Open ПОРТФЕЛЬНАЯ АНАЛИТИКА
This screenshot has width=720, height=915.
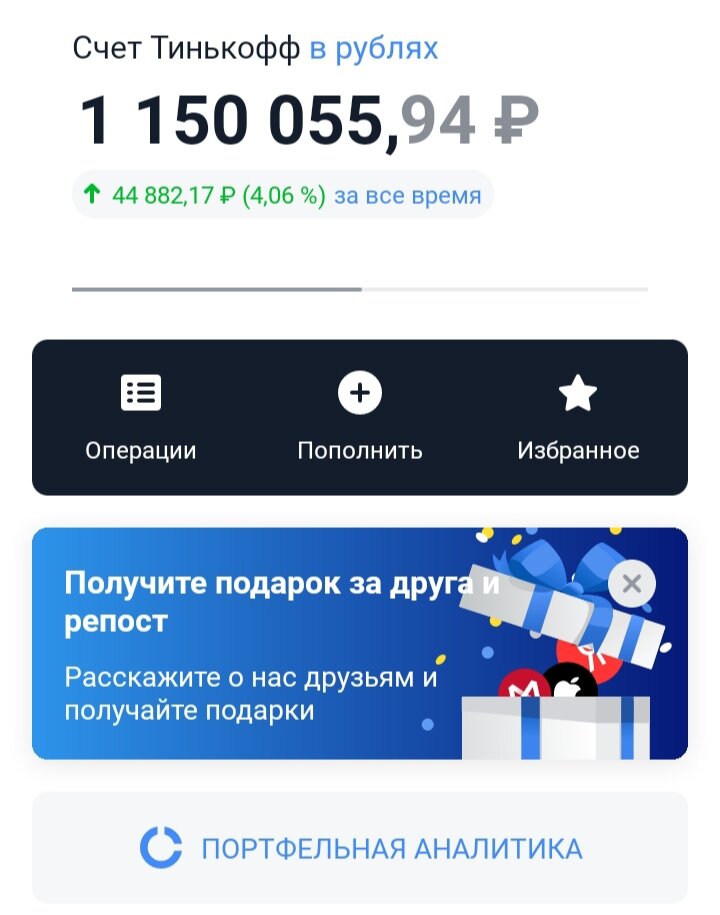coord(360,849)
